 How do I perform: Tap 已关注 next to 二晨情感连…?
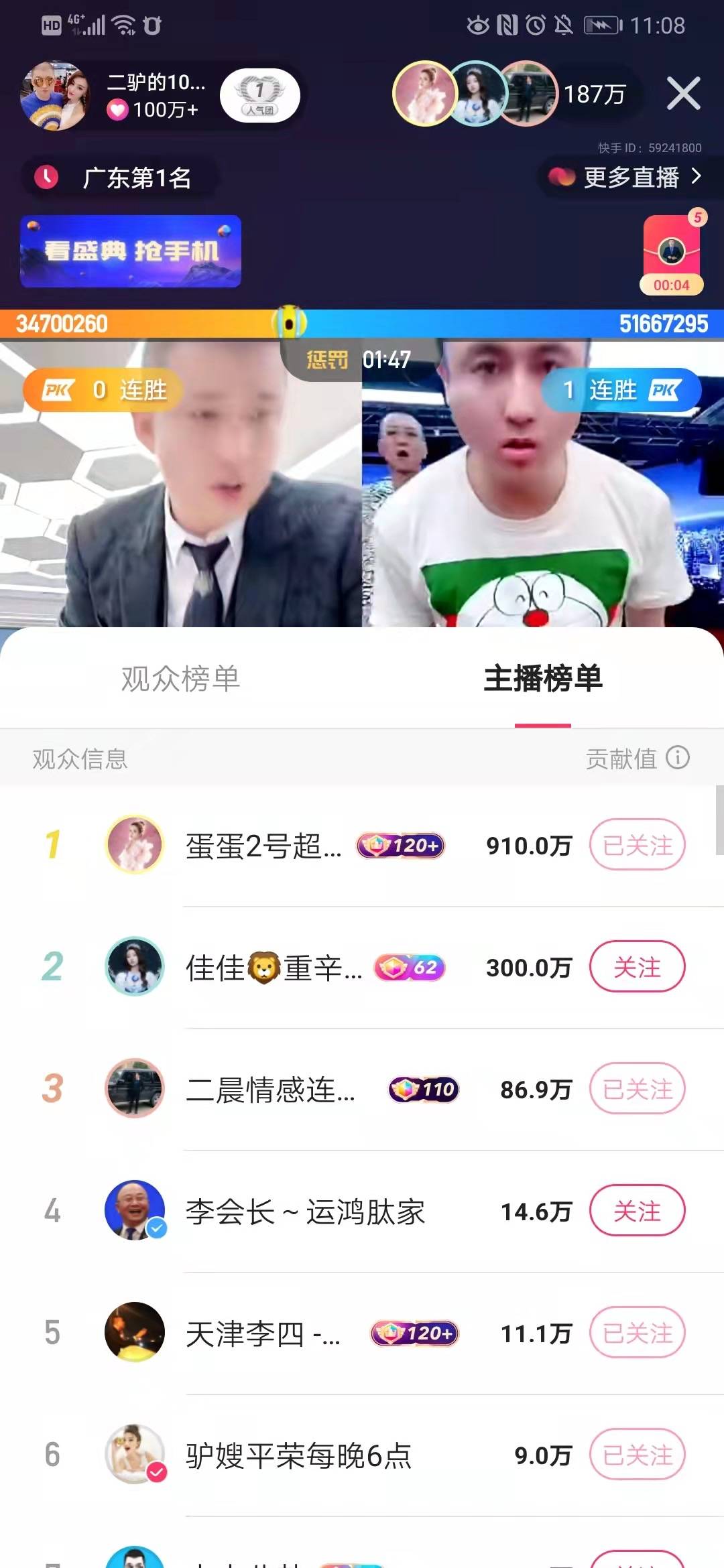pyautogui.click(x=637, y=1089)
